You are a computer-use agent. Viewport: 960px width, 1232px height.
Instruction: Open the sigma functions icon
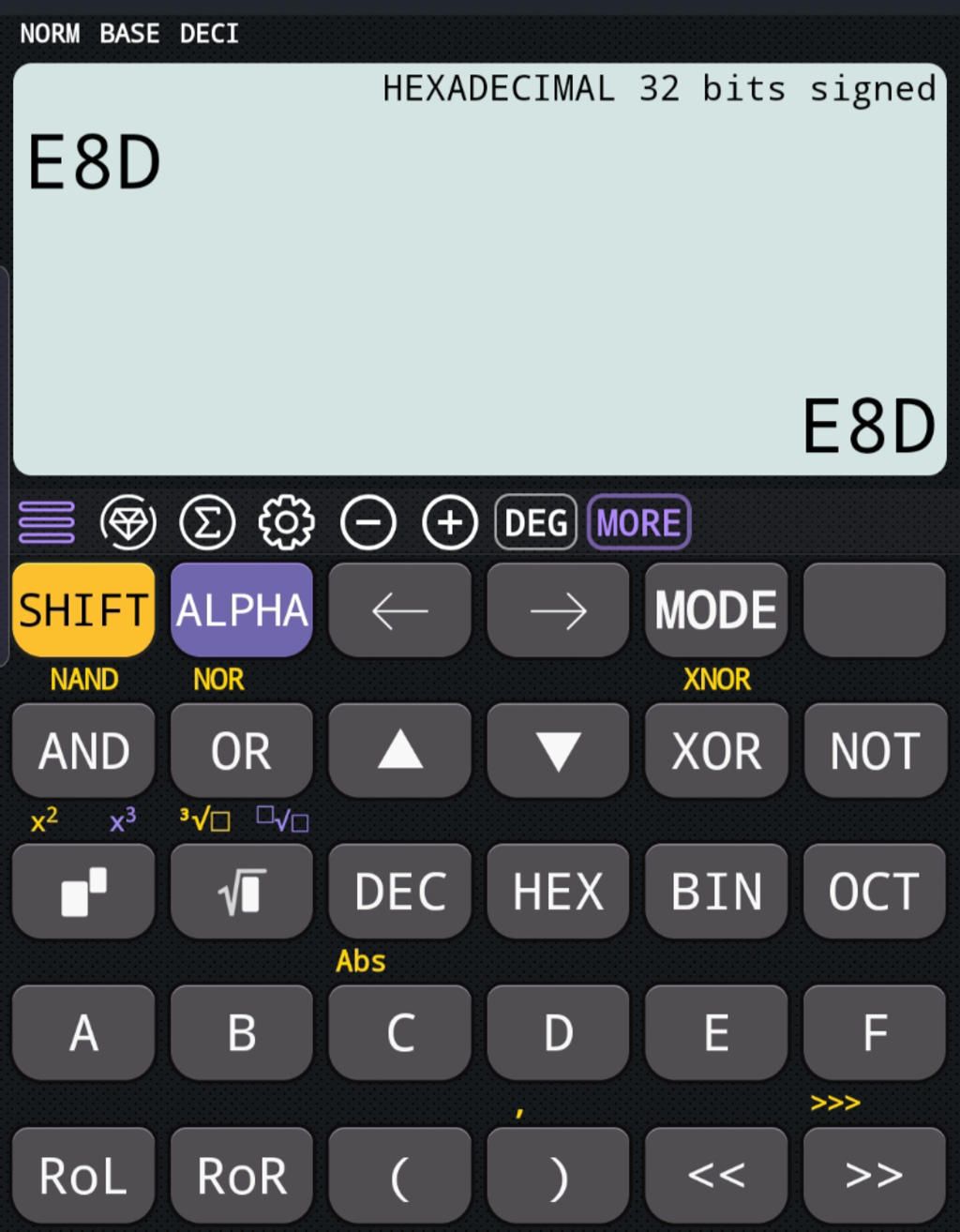tap(207, 522)
